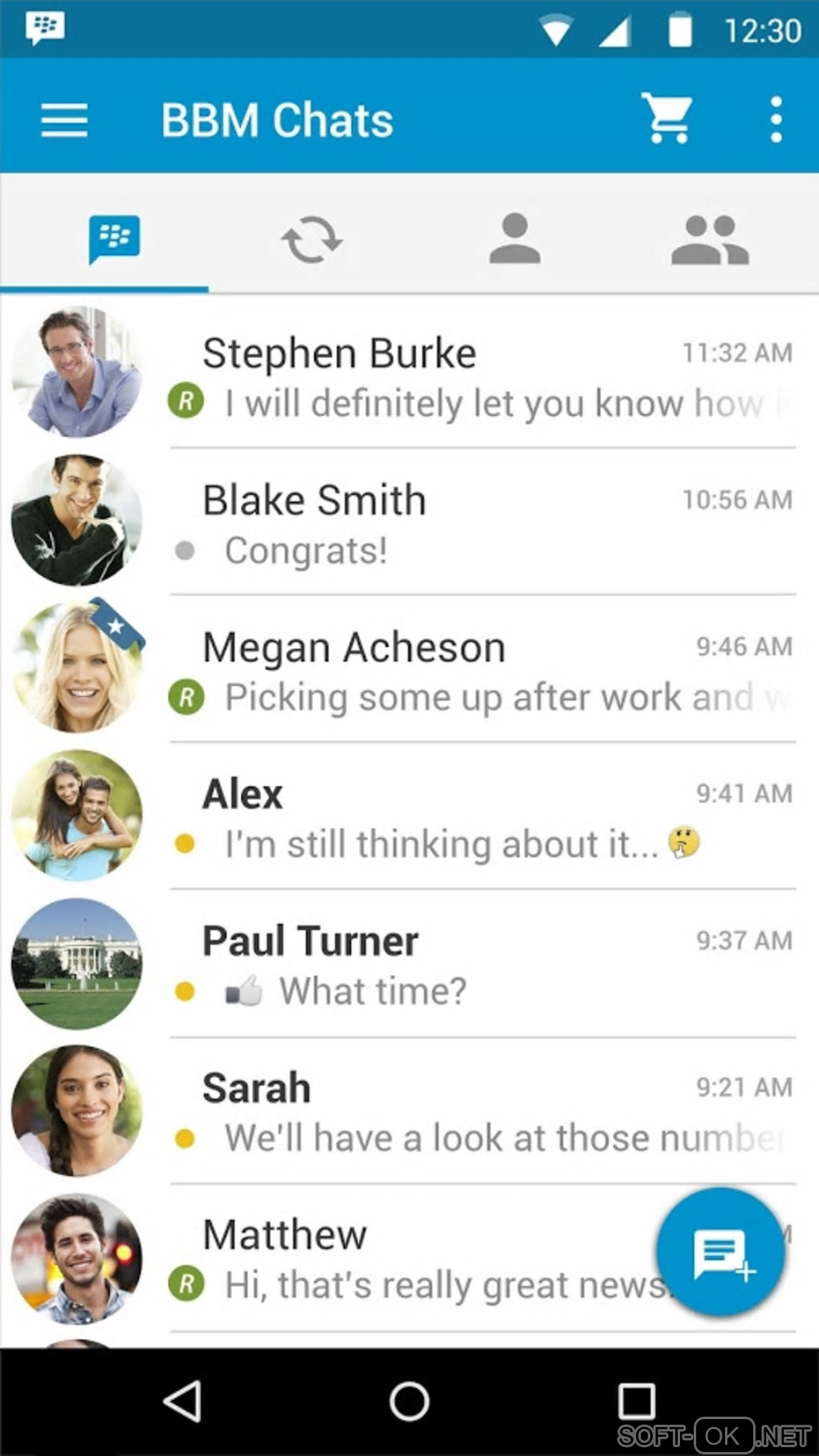This screenshot has height=1456, width=819.
Task: Open the chat with Matthew
Action: [x=401, y=1259]
